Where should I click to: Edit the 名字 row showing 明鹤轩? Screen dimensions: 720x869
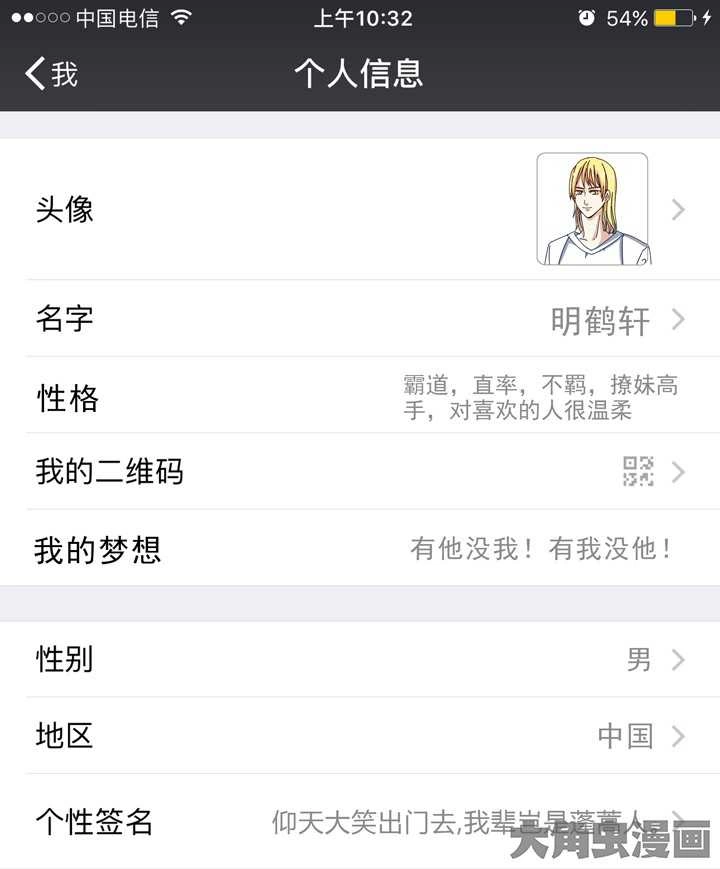(360, 320)
